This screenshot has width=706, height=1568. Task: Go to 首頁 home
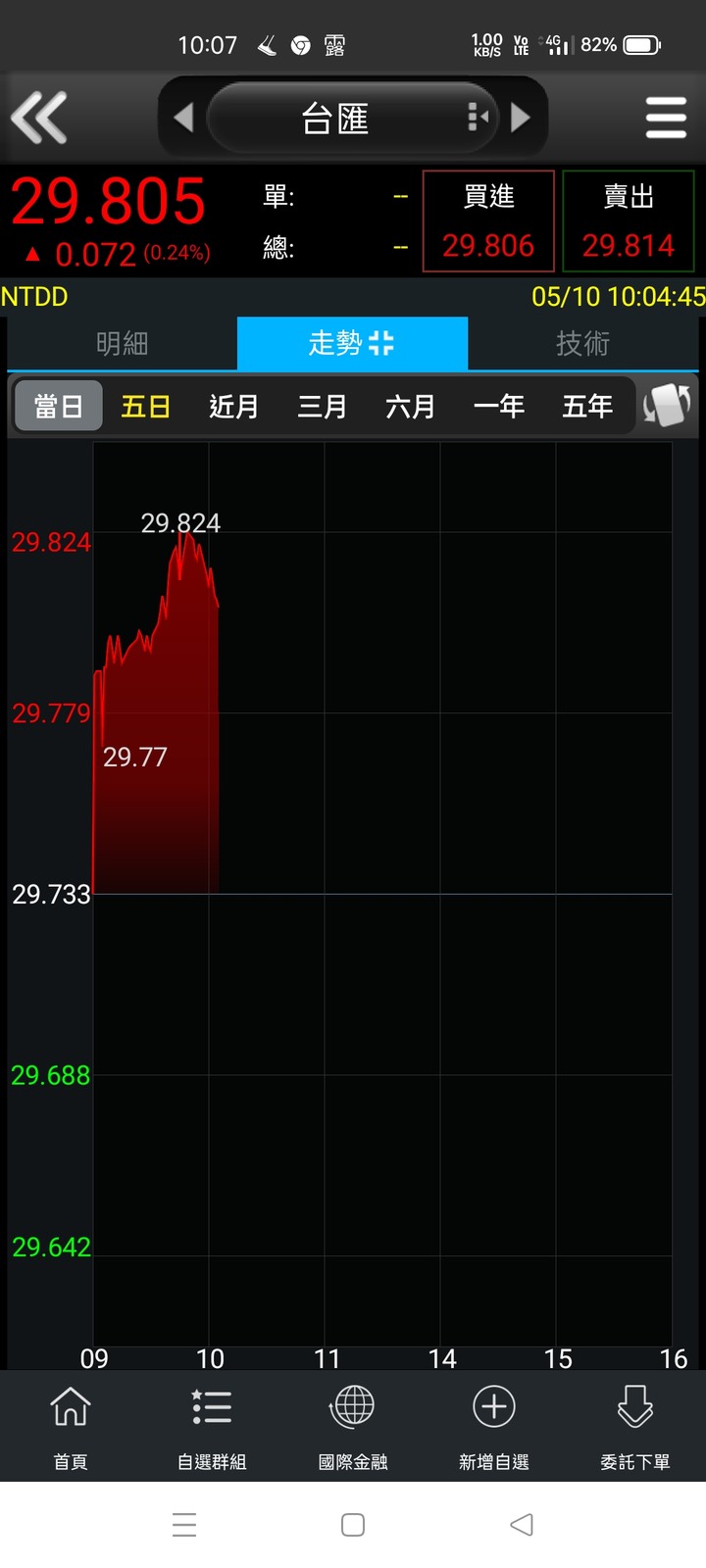(x=71, y=1427)
